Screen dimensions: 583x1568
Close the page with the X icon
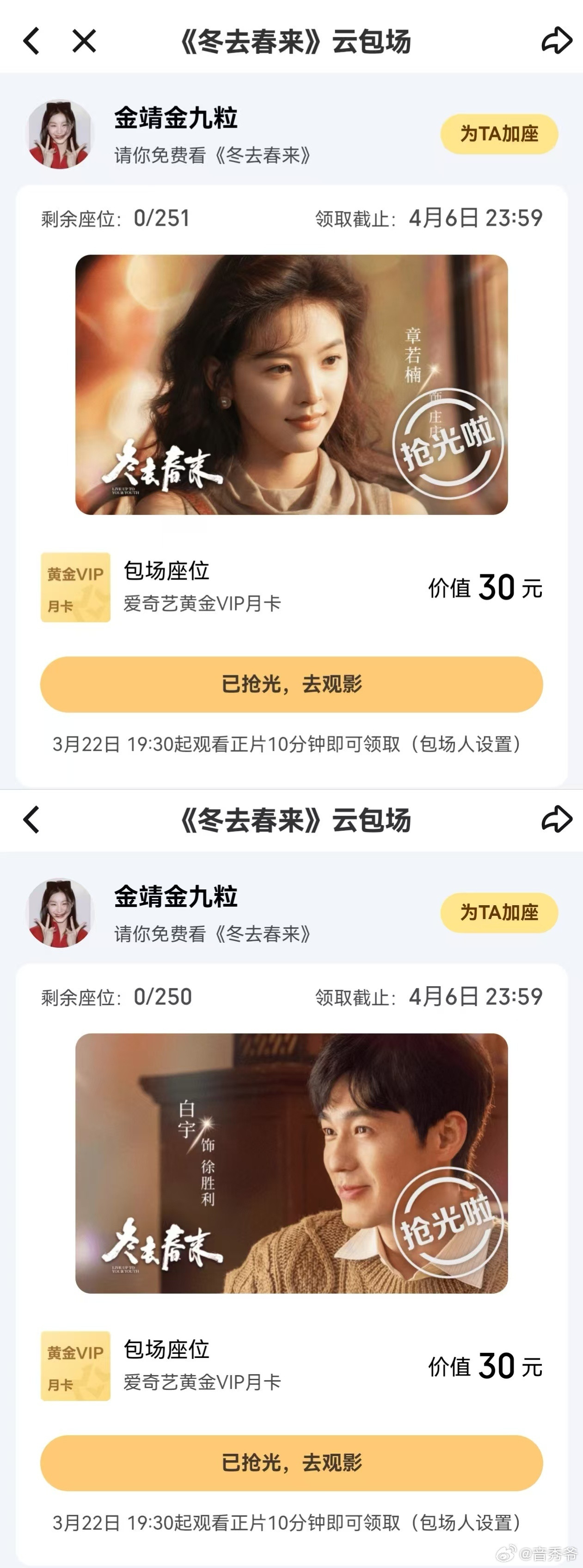84,41
